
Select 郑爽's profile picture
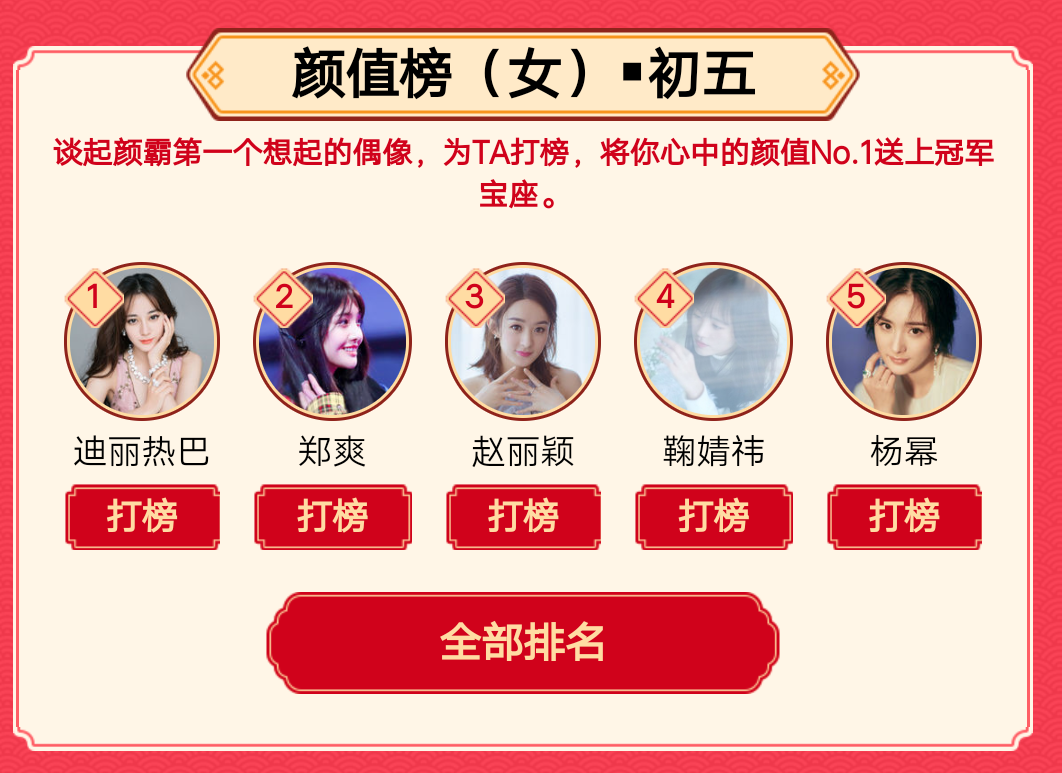[x=333, y=342]
